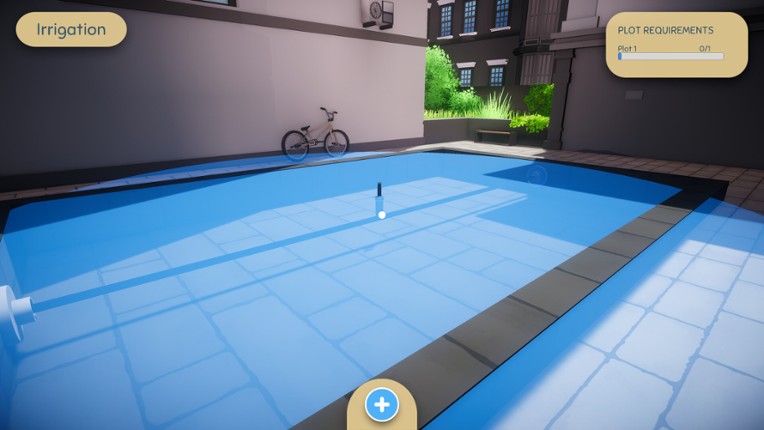Screen dimensions: 764x430
Task: Tap the blue plus button
Action: pos(381,404)
